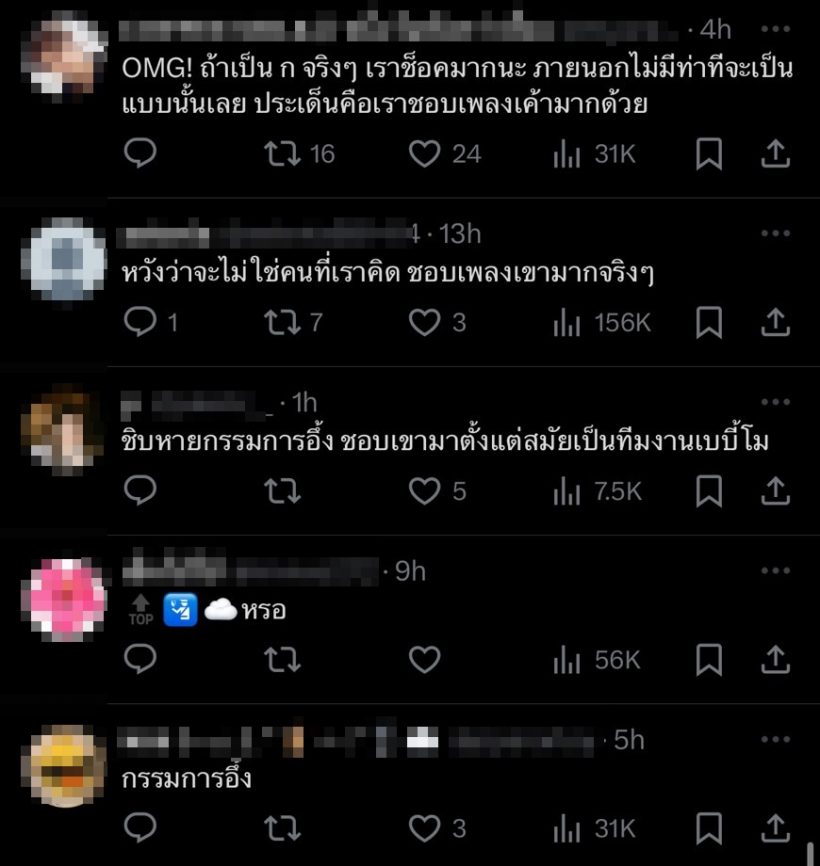Share the tweet posted 5h ago

(x=776, y=828)
